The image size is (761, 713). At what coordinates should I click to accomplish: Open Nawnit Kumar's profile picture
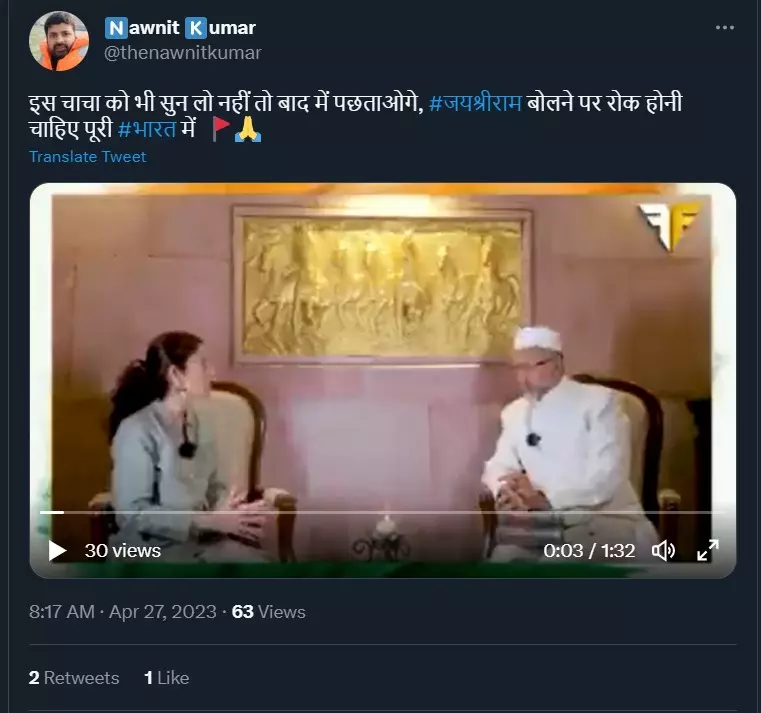[59, 41]
